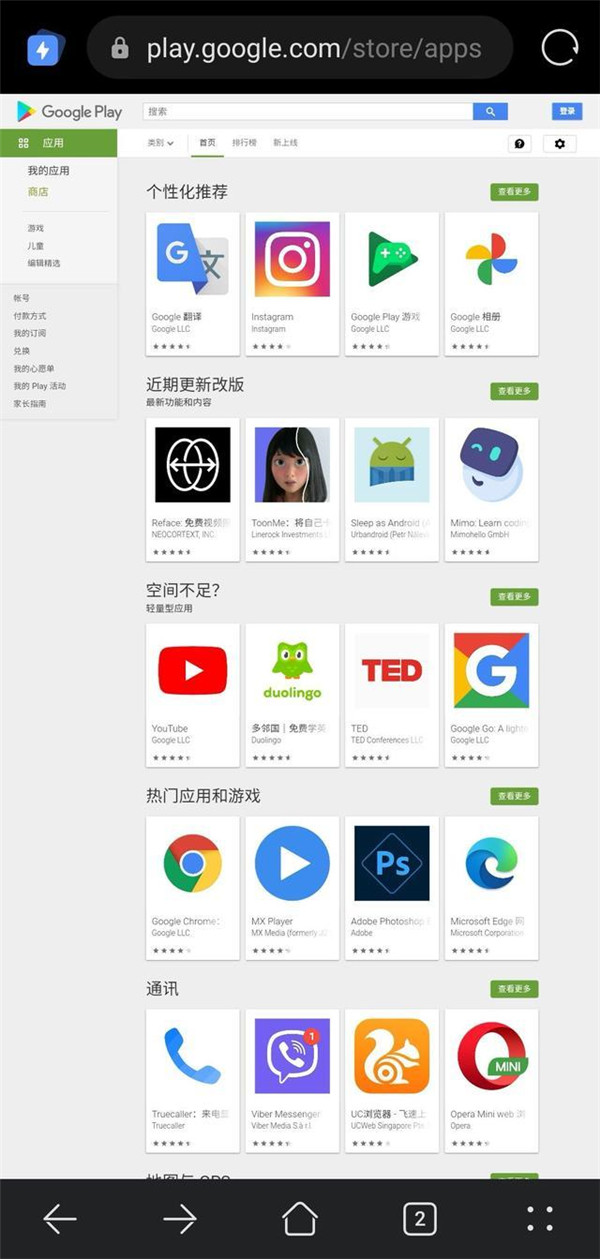Tap 查看更多 next to 个性化推荐
This screenshot has width=600, height=1259.
click(514, 191)
